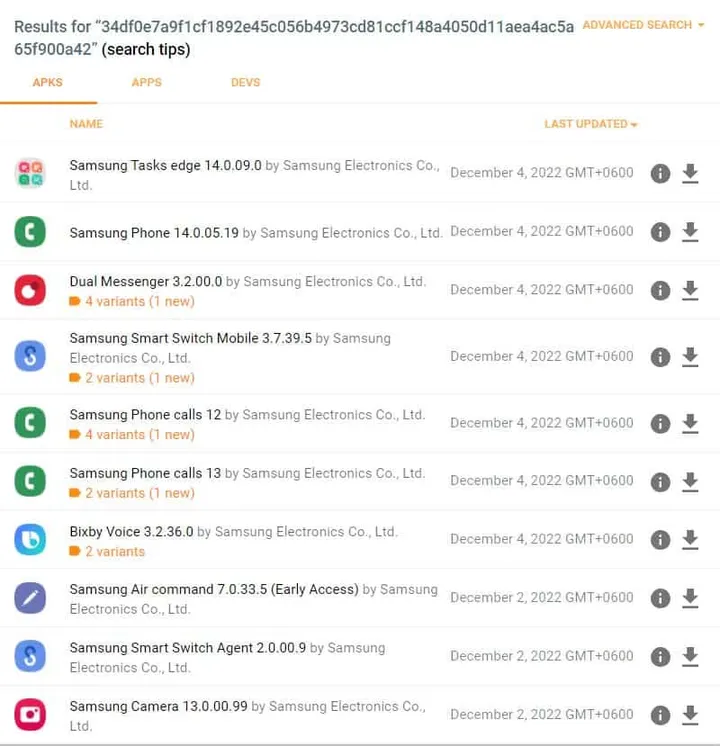720x746 pixels.
Task: Open Bixby Voice 3.2.36.0 result
Action: (131, 532)
